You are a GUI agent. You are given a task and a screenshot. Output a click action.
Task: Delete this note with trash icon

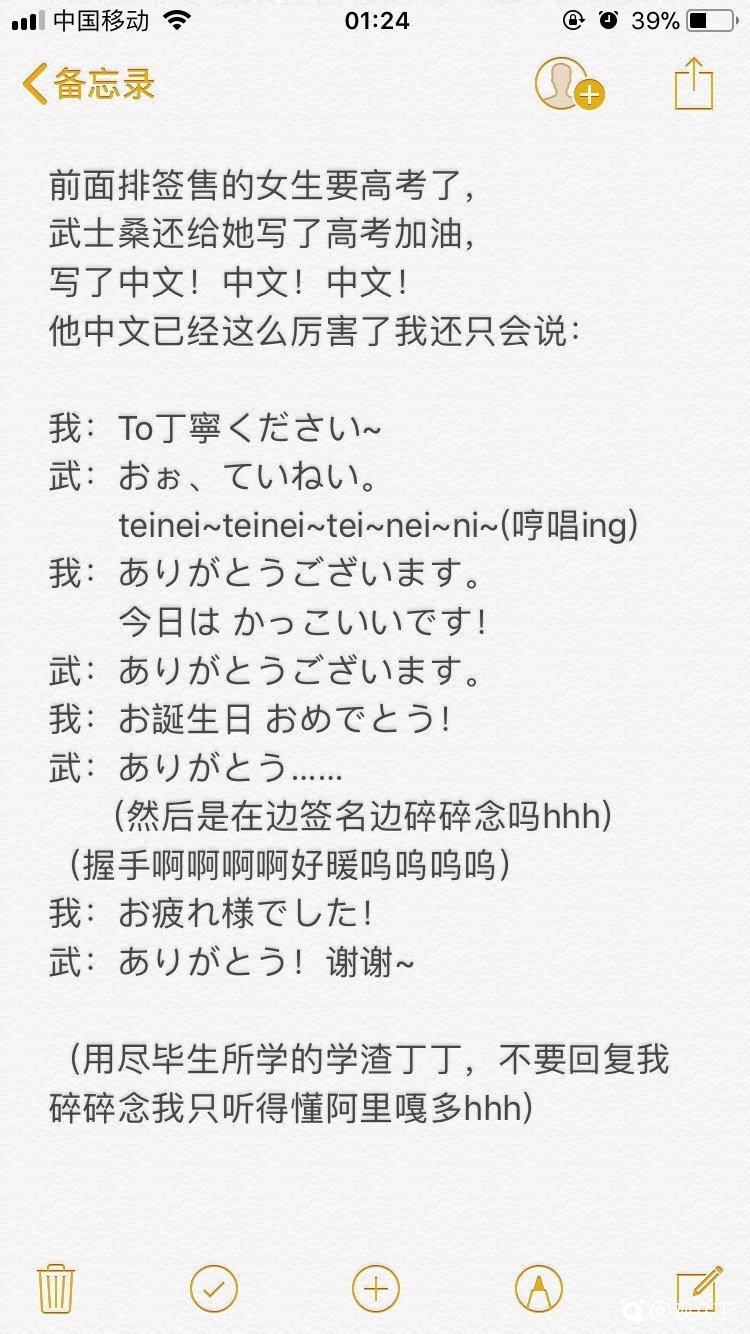(55, 1287)
